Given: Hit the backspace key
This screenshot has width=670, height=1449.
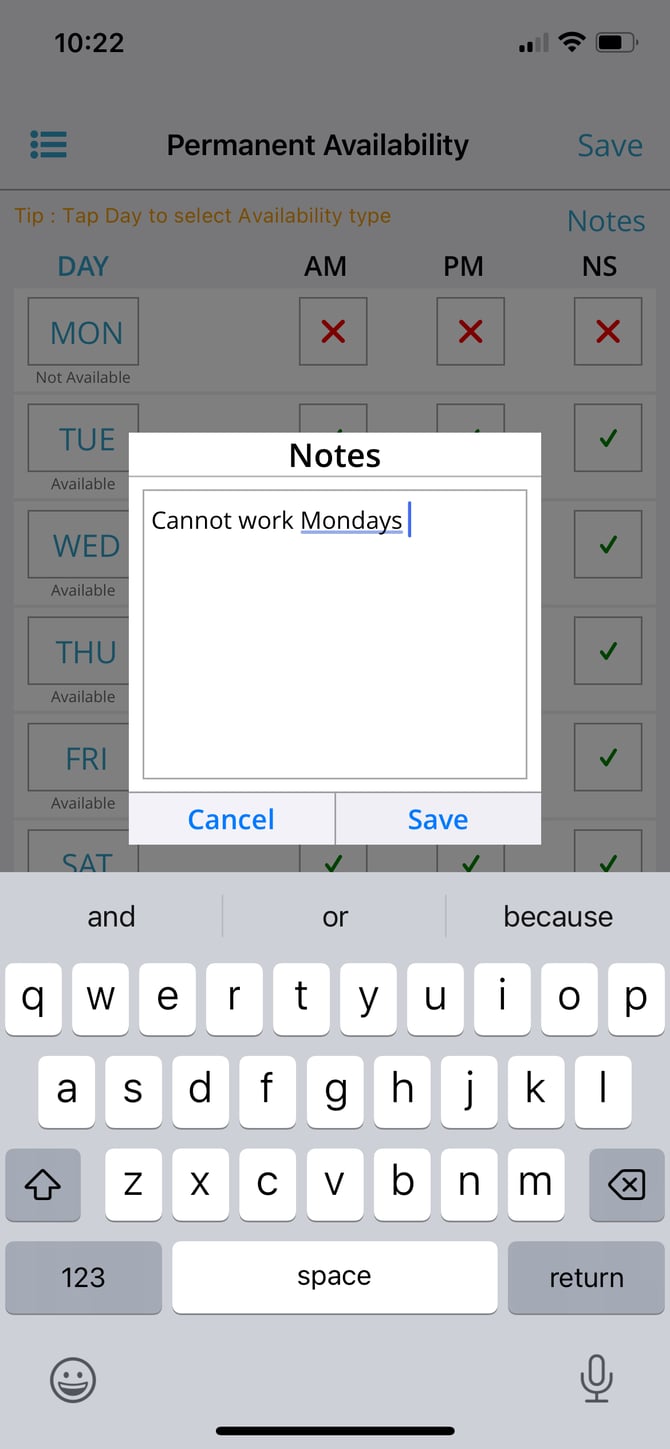Looking at the screenshot, I should click(626, 1185).
